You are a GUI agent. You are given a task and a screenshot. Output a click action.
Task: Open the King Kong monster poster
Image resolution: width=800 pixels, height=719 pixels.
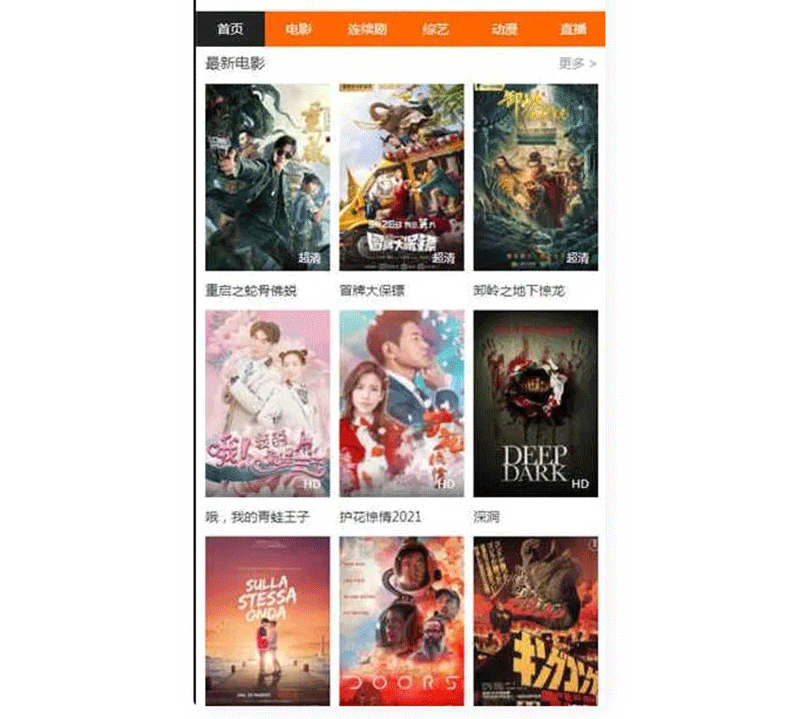pos(535,620)
